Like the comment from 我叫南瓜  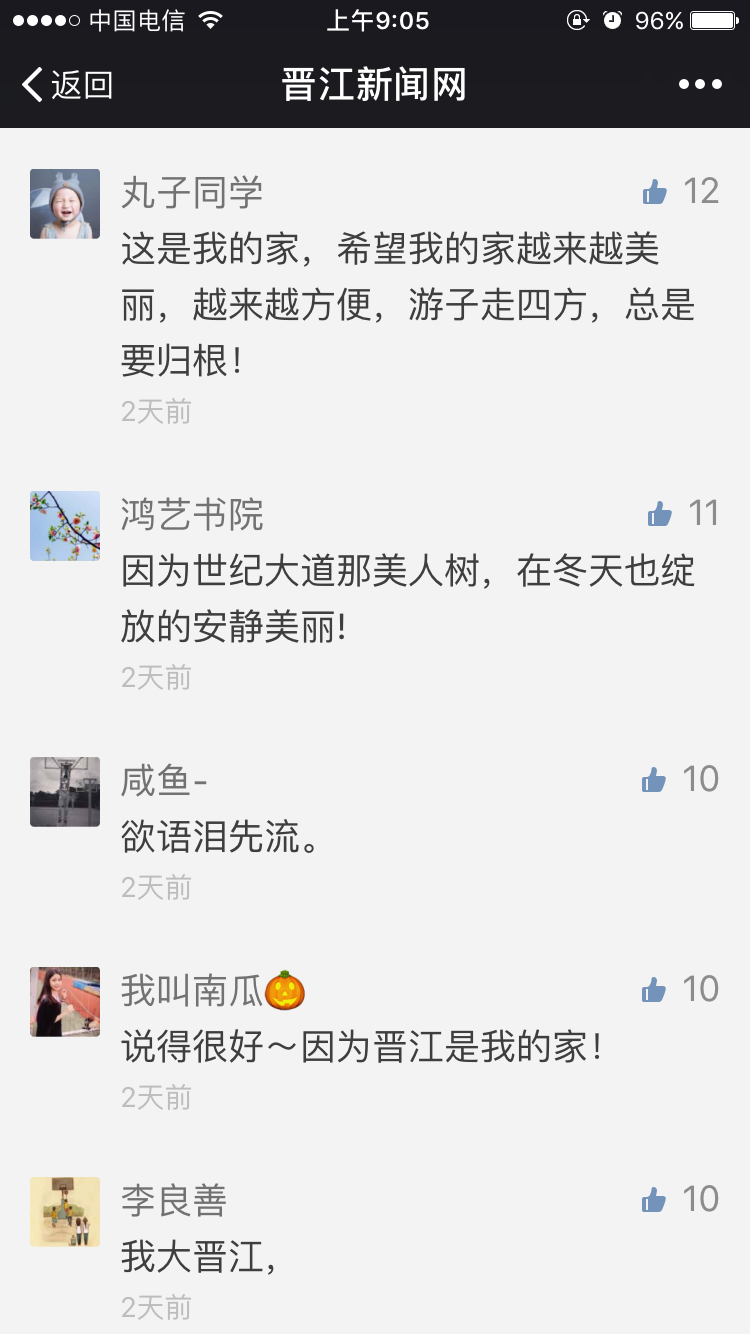(x=655, y=990)
